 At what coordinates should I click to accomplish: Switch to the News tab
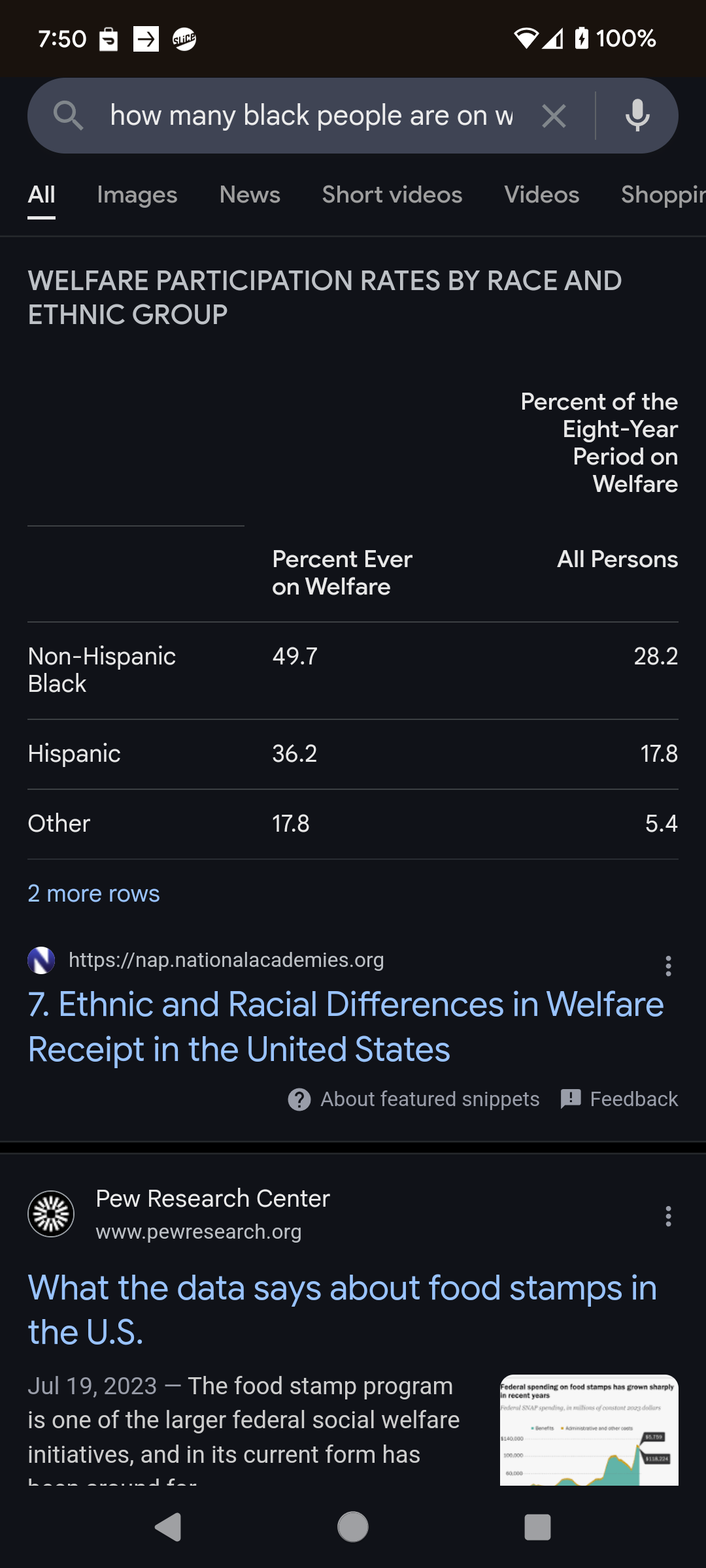click(x=250, y=195)
